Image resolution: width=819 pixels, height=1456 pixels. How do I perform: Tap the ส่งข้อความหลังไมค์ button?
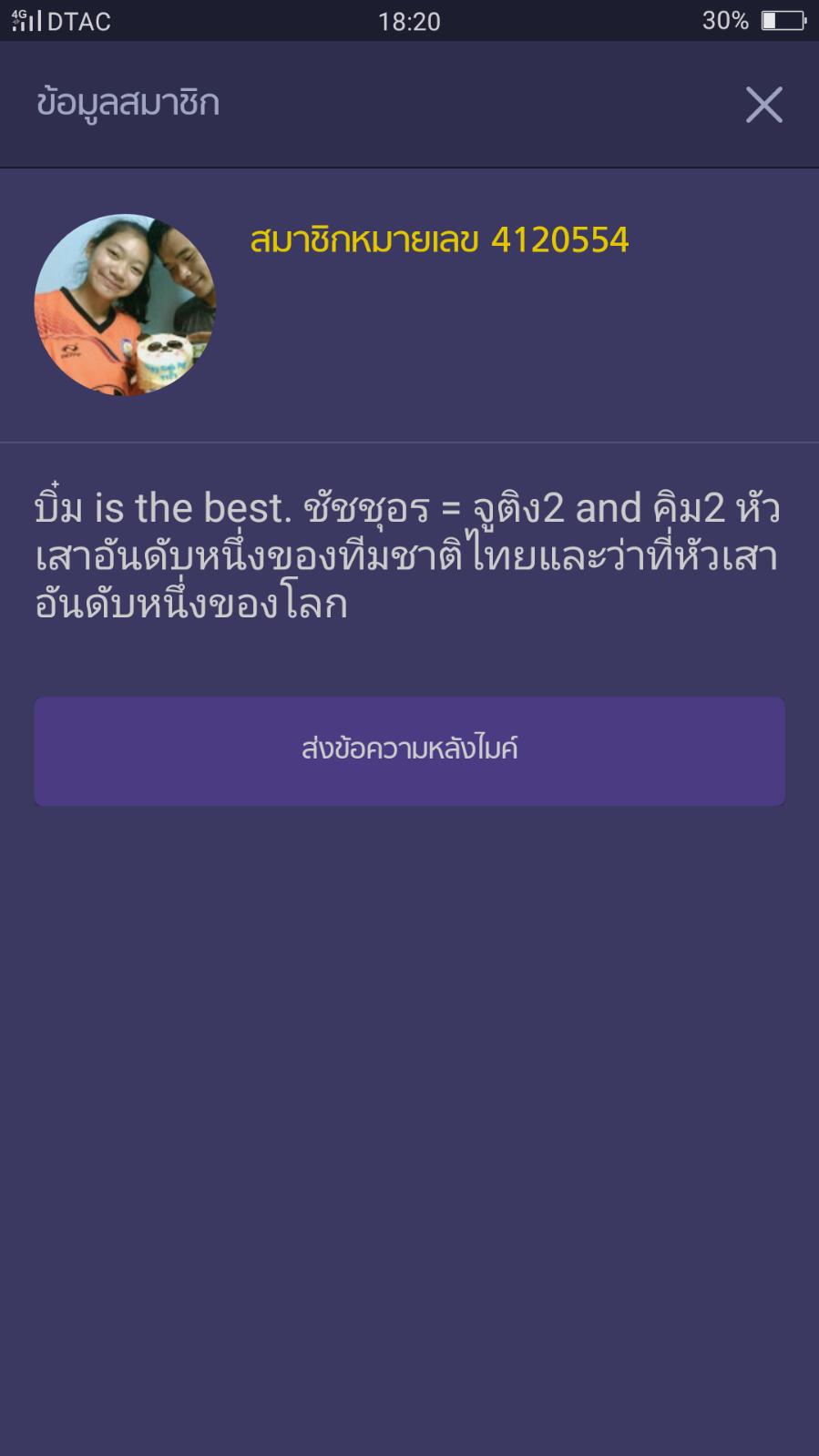click(x=409, y=751)
